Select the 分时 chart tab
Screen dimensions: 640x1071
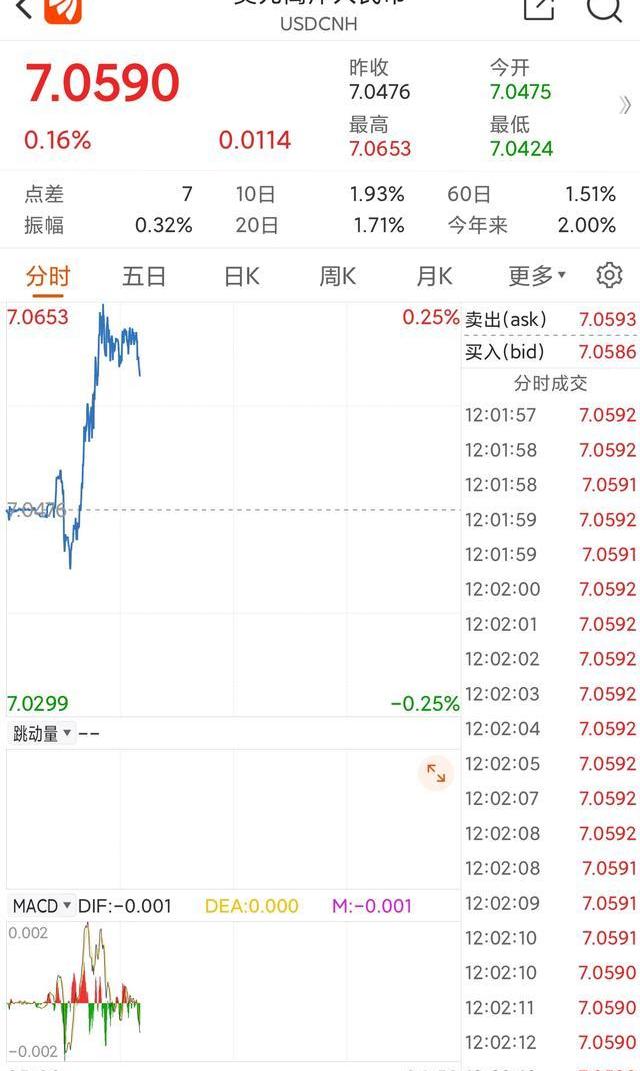tap(48, 276)
